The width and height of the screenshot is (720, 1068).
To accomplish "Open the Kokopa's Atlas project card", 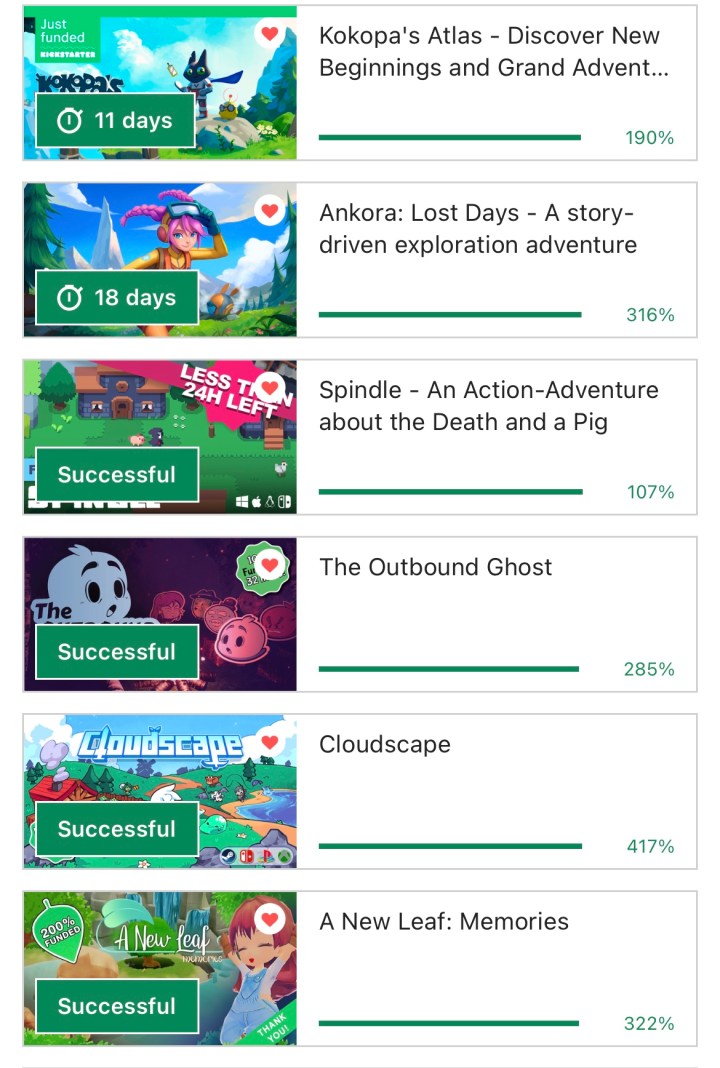I will tap(360, 83).
